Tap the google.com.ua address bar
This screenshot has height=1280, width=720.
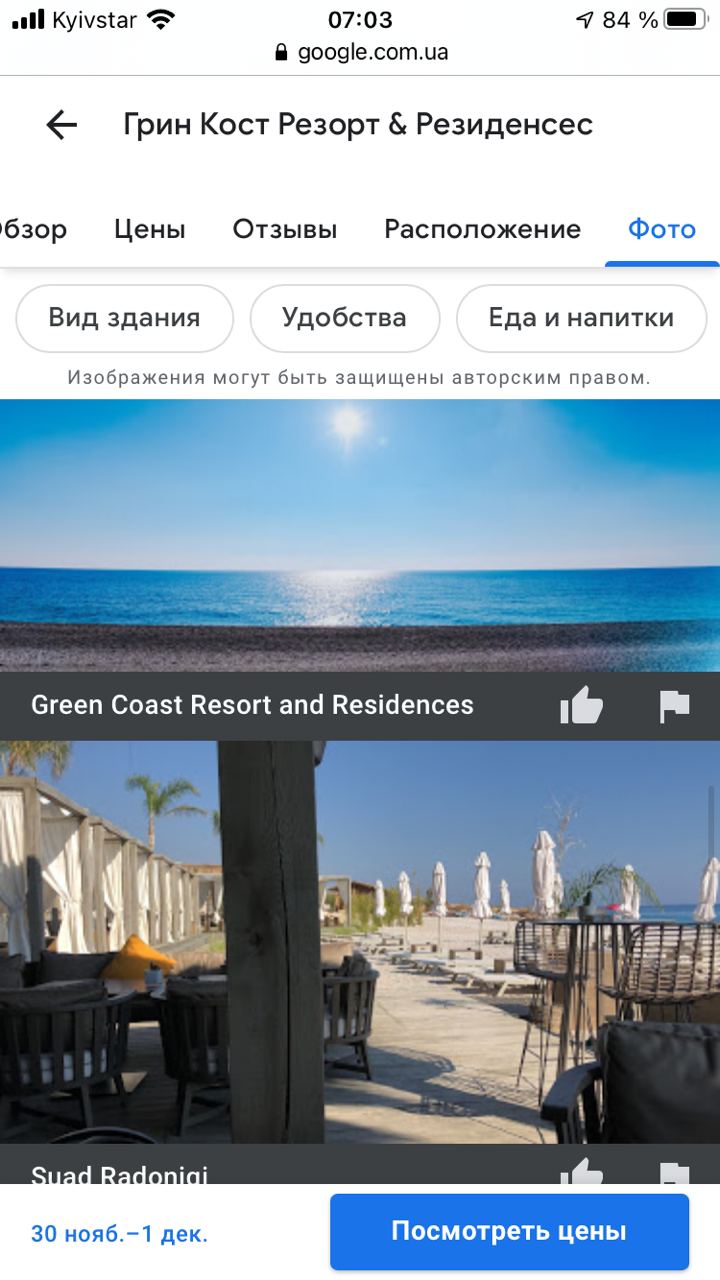pos(361,52)
